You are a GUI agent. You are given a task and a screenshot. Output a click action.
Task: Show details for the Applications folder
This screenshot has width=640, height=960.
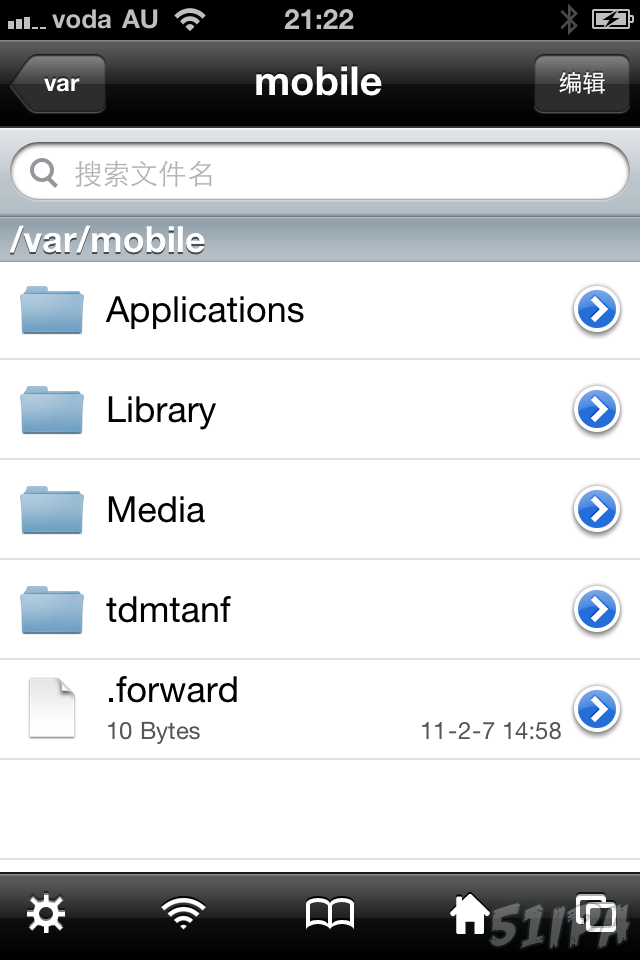click(x=597, y=310)
